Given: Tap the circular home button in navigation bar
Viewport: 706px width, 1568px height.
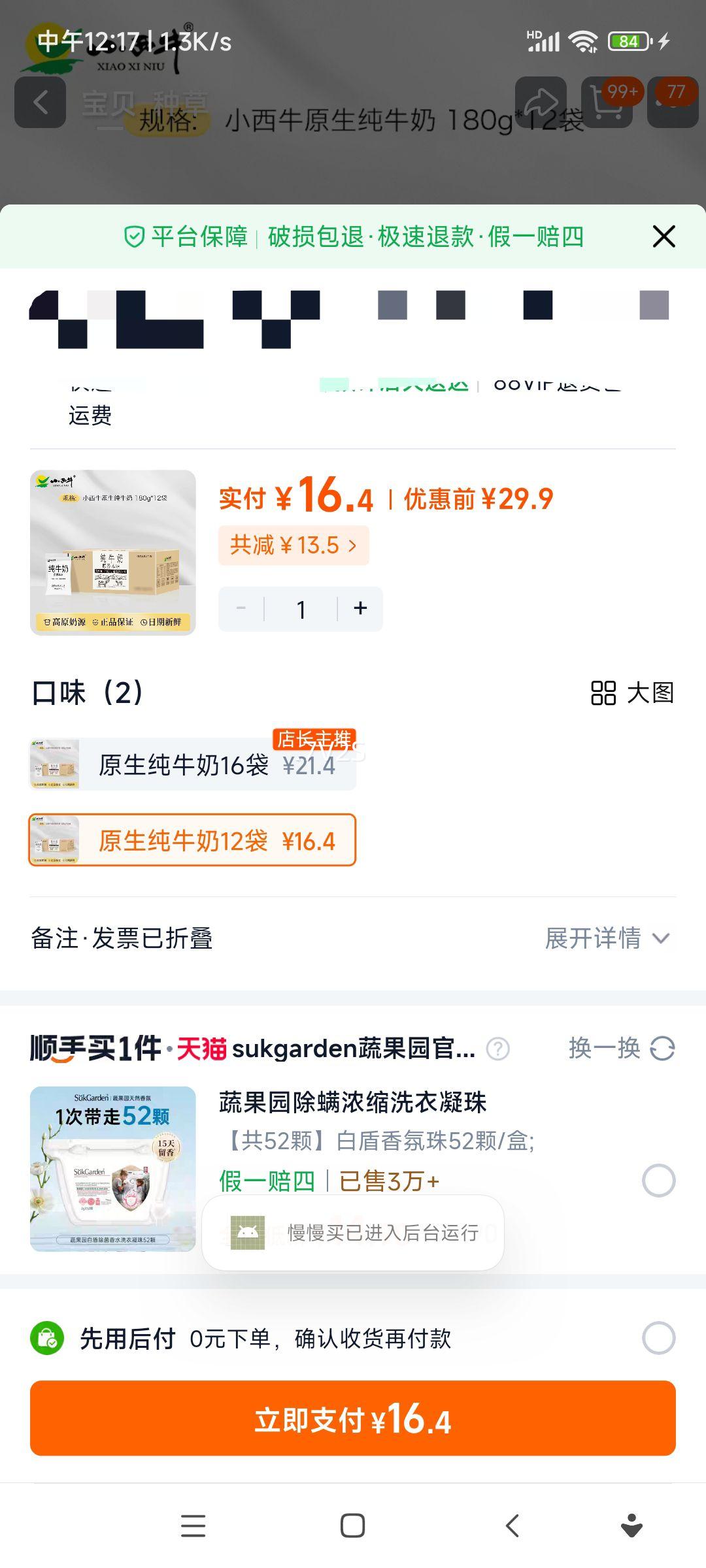Looking at the screenshot, I should point(353,1526).
